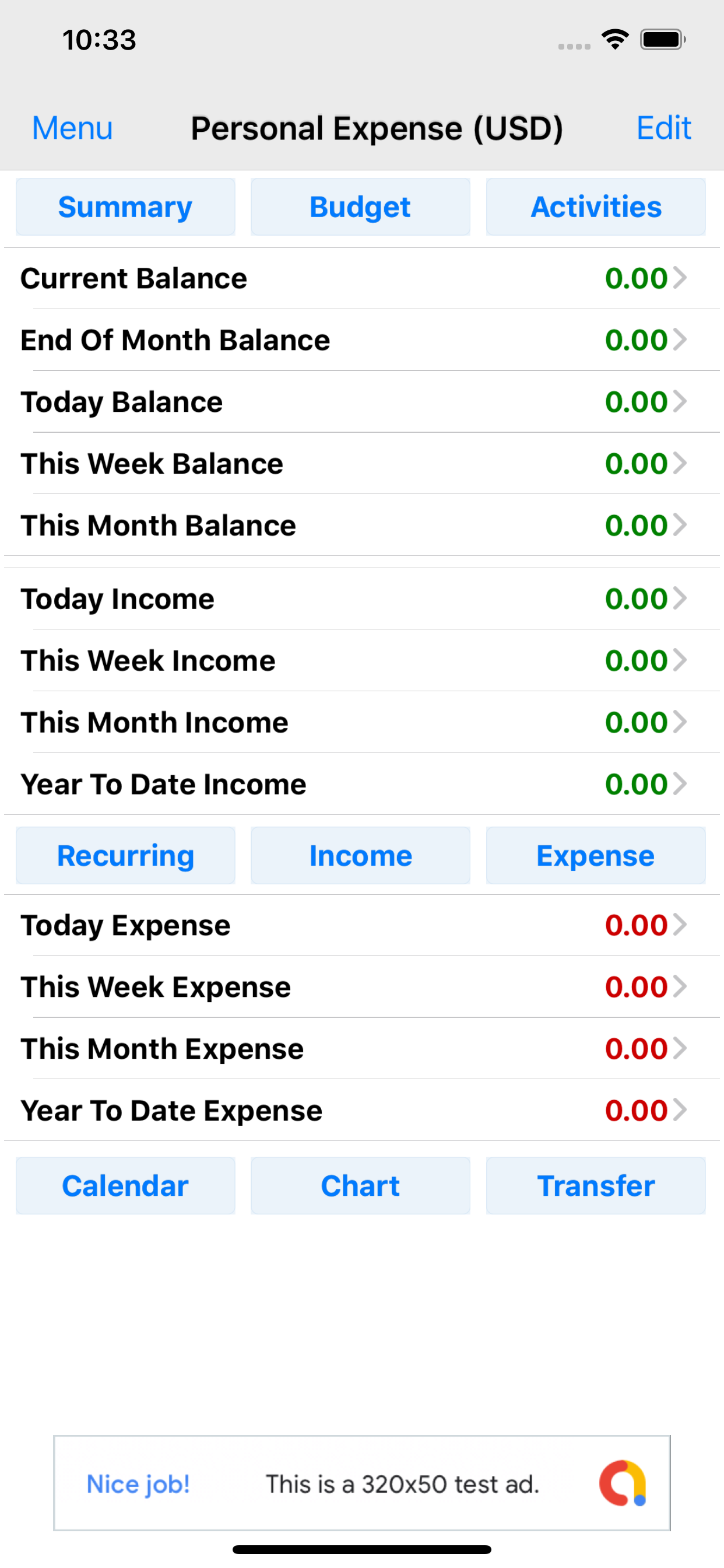
Task: Expand the This Week Expense details
Action: click(680, 986)
